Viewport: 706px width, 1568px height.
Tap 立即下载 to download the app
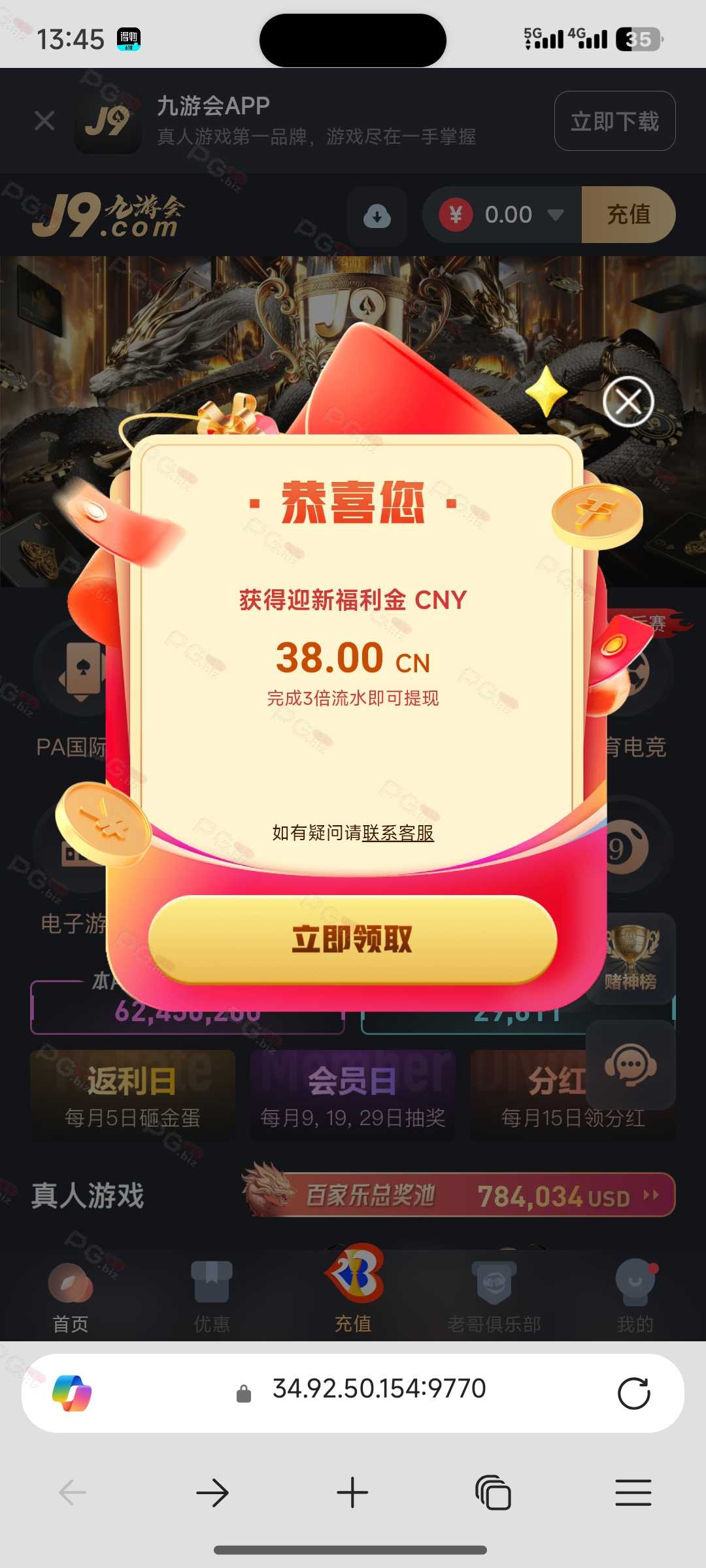point(614,122)
